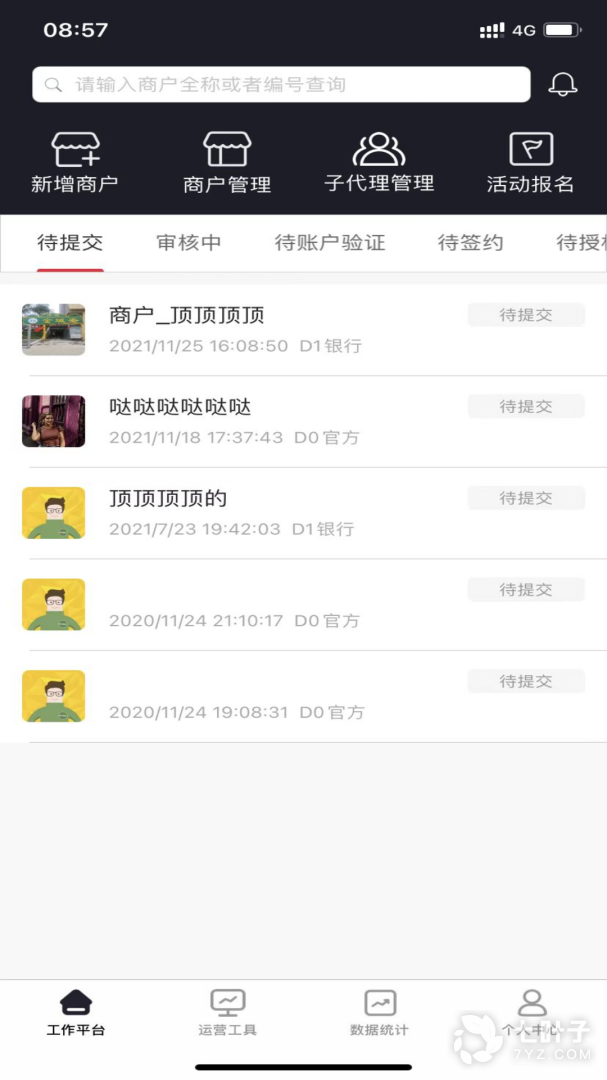The height and width of the screenshot is (1080, 607).
Task: Open 子代理管理 sub-agent management
Action: (x=379, y=163)
